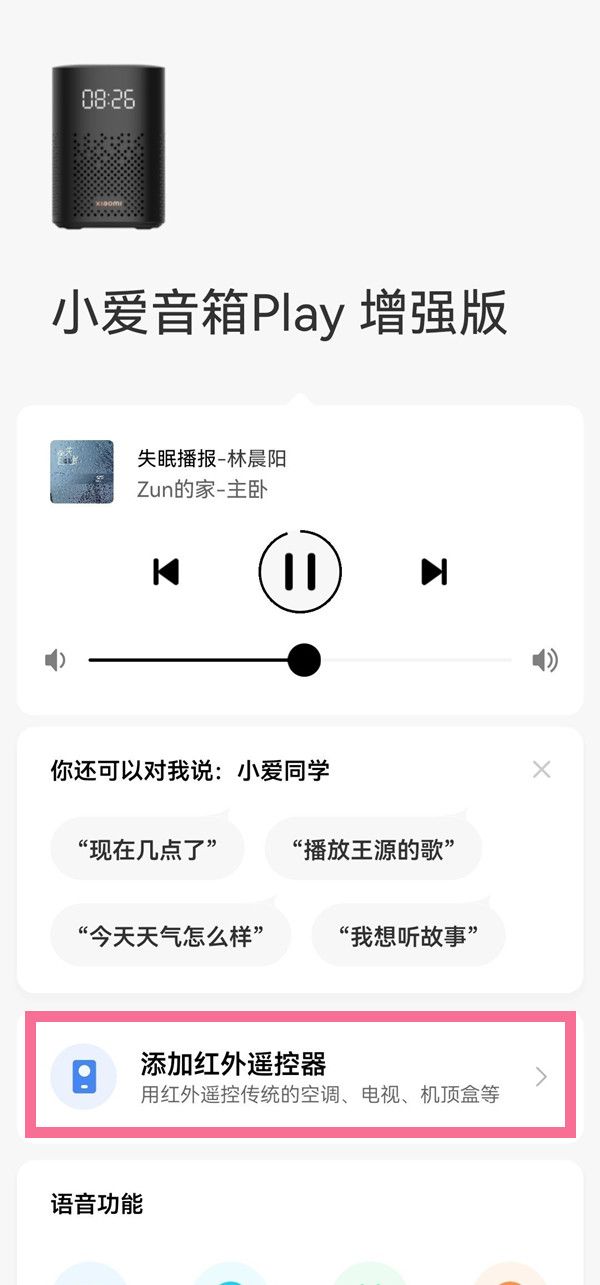Screen dimensions: 600x1285
Task: Tap the mute speaker icon
Action: 56,660
